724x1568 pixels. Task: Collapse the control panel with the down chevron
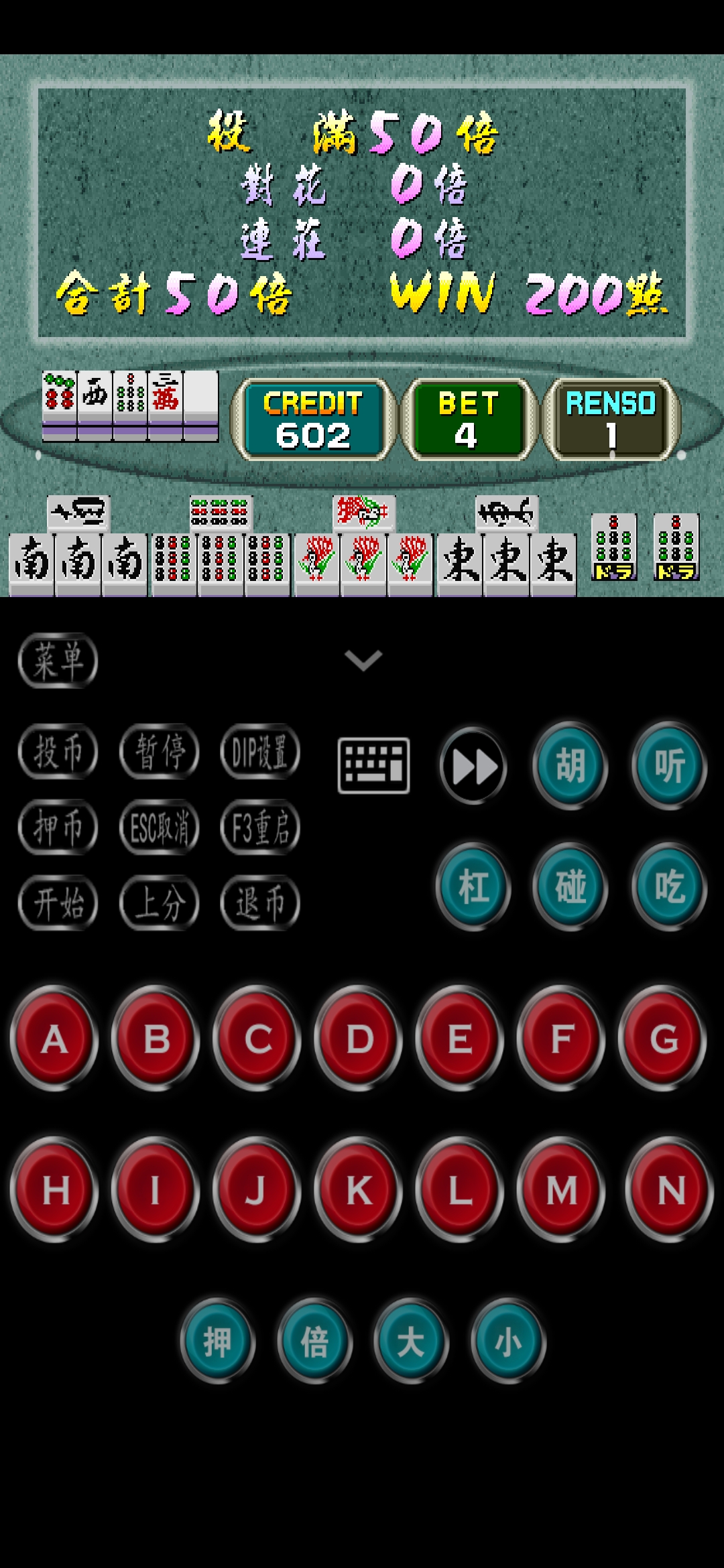(x=362, y=660)
